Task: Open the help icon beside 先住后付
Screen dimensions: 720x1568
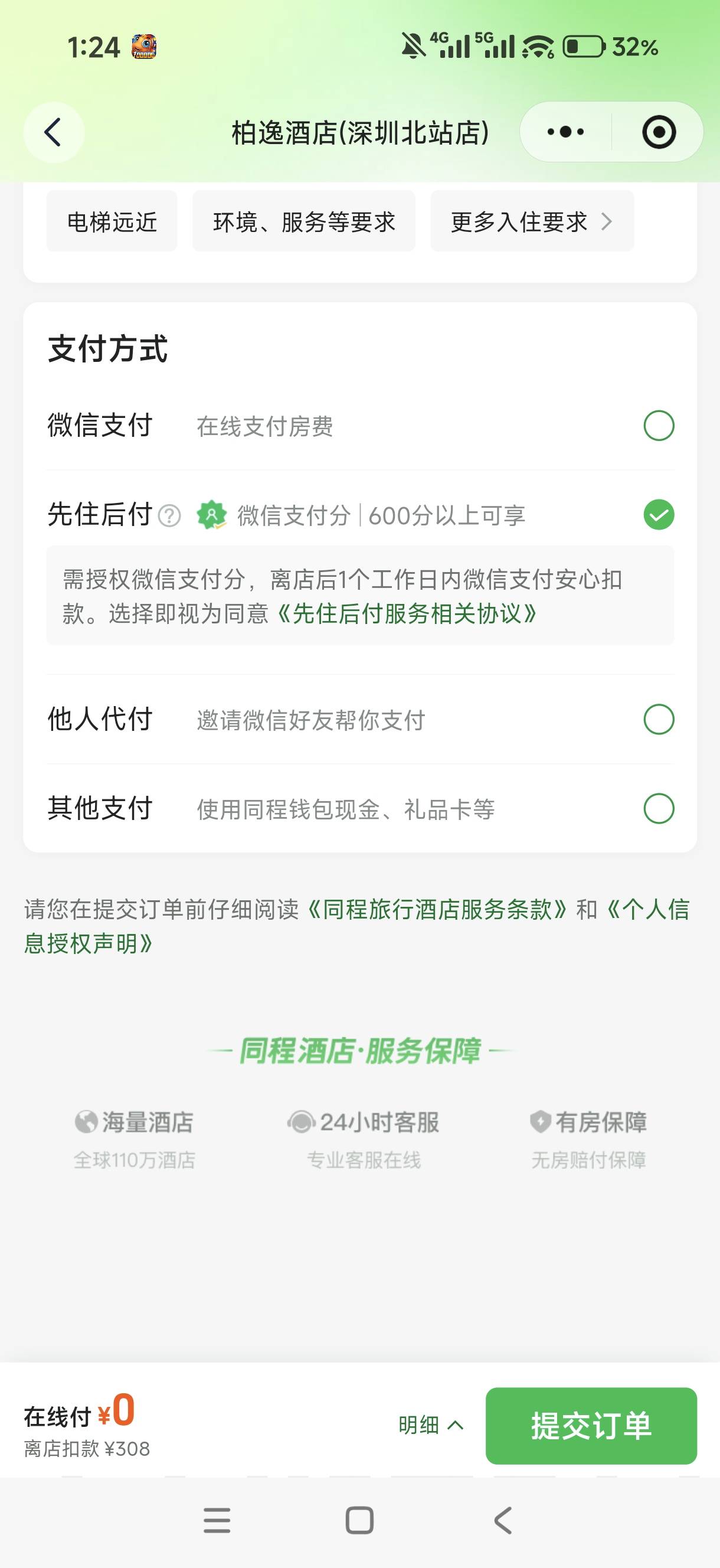Action: pyautogui.click(x=169, y=516)
